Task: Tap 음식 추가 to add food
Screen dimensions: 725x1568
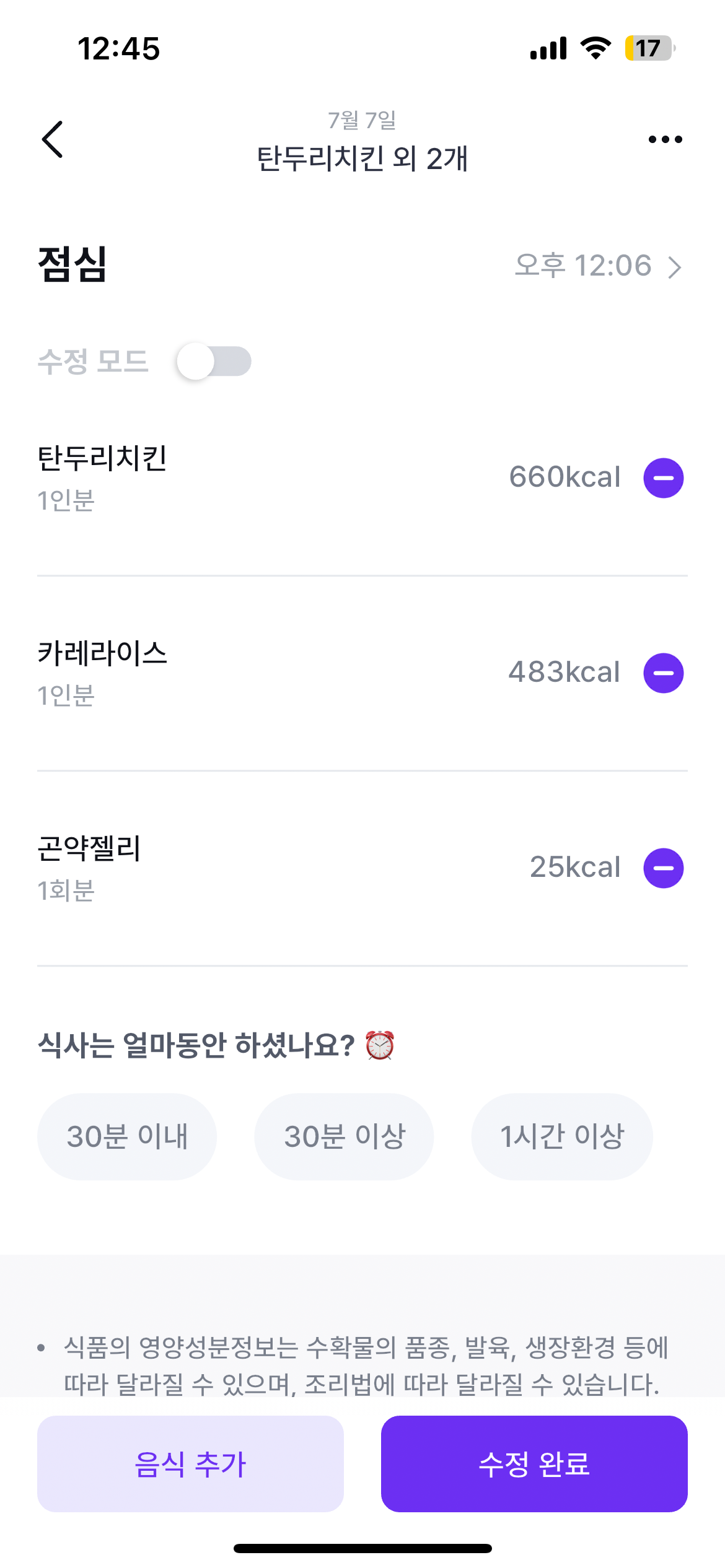Action: coord(190,1464)
